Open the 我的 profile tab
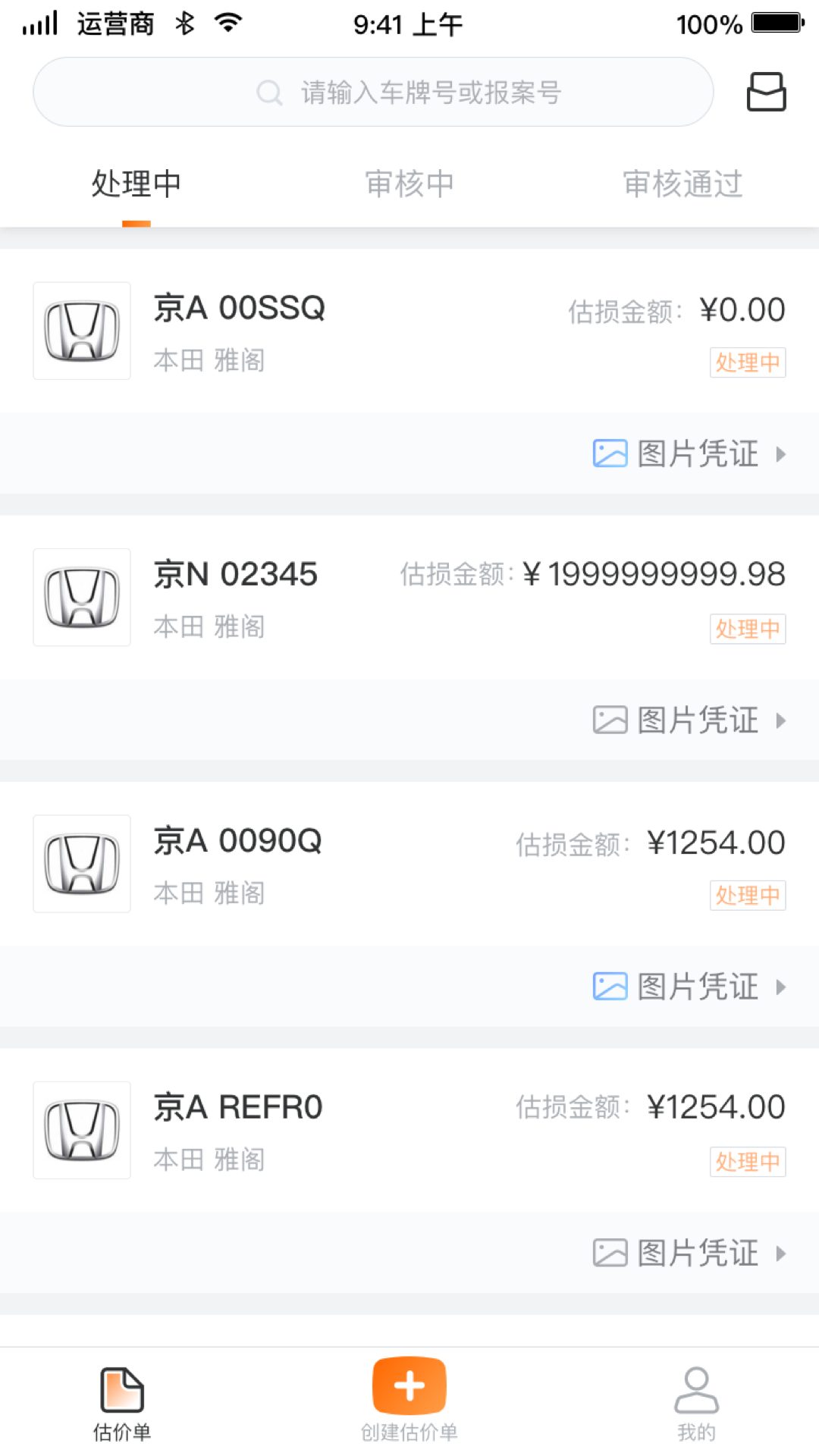819x1456 pixels. tap(696, 1403)
